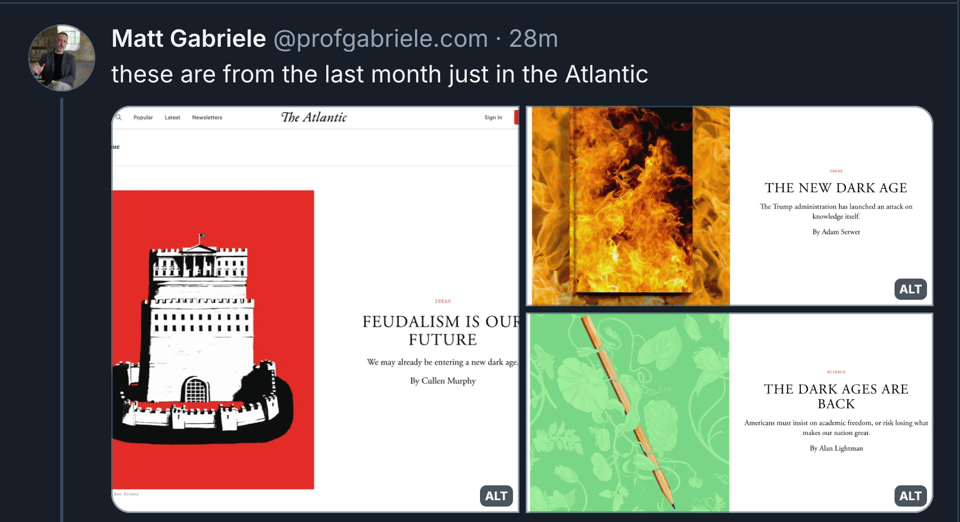Viewport: 960px width, 522px height.
Task: Open Matt Gabriele's profile picture
Action: pos(62,57)
